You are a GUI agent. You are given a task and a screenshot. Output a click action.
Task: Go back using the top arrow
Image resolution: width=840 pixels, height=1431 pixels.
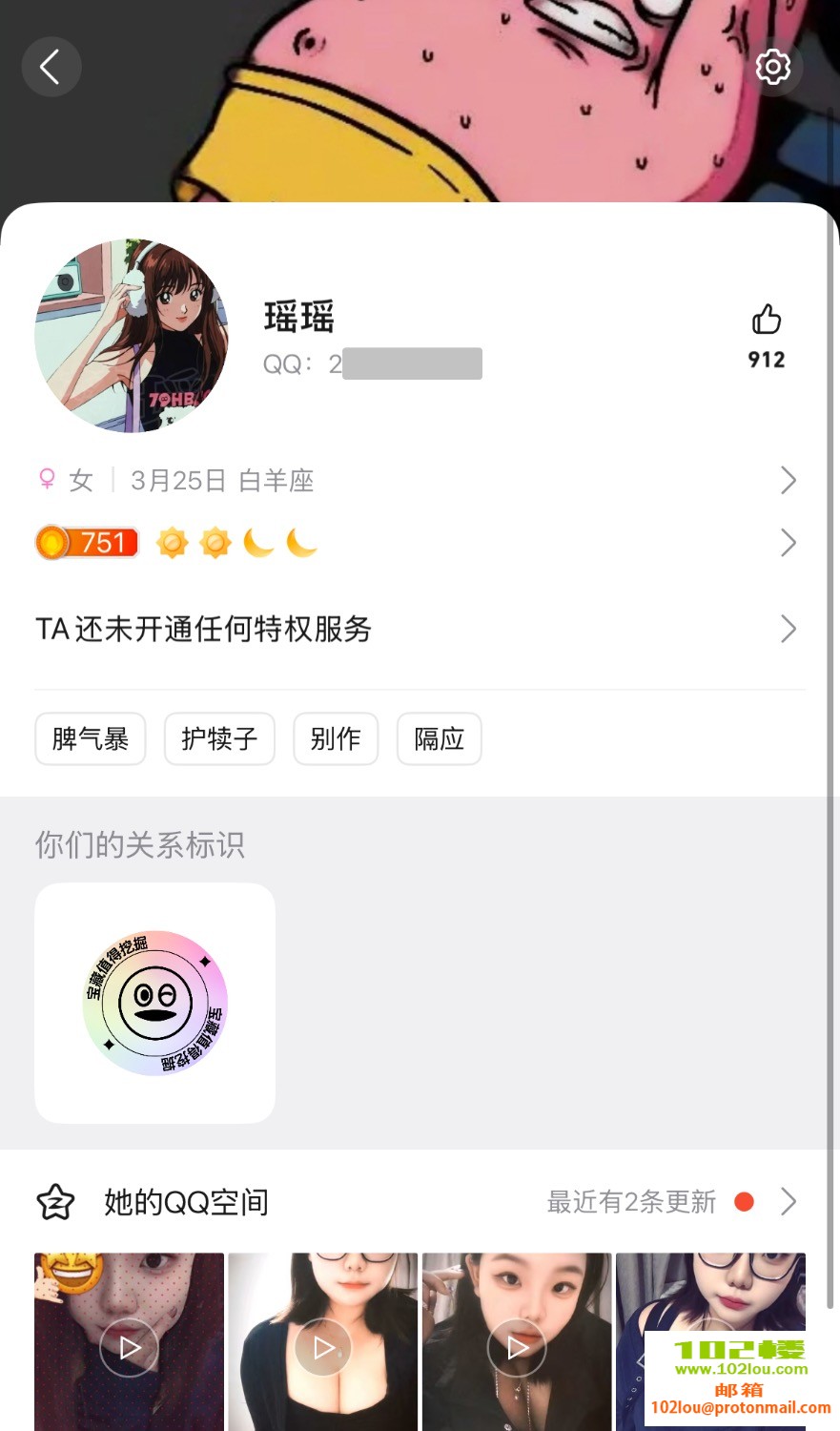tap(51, 67)
